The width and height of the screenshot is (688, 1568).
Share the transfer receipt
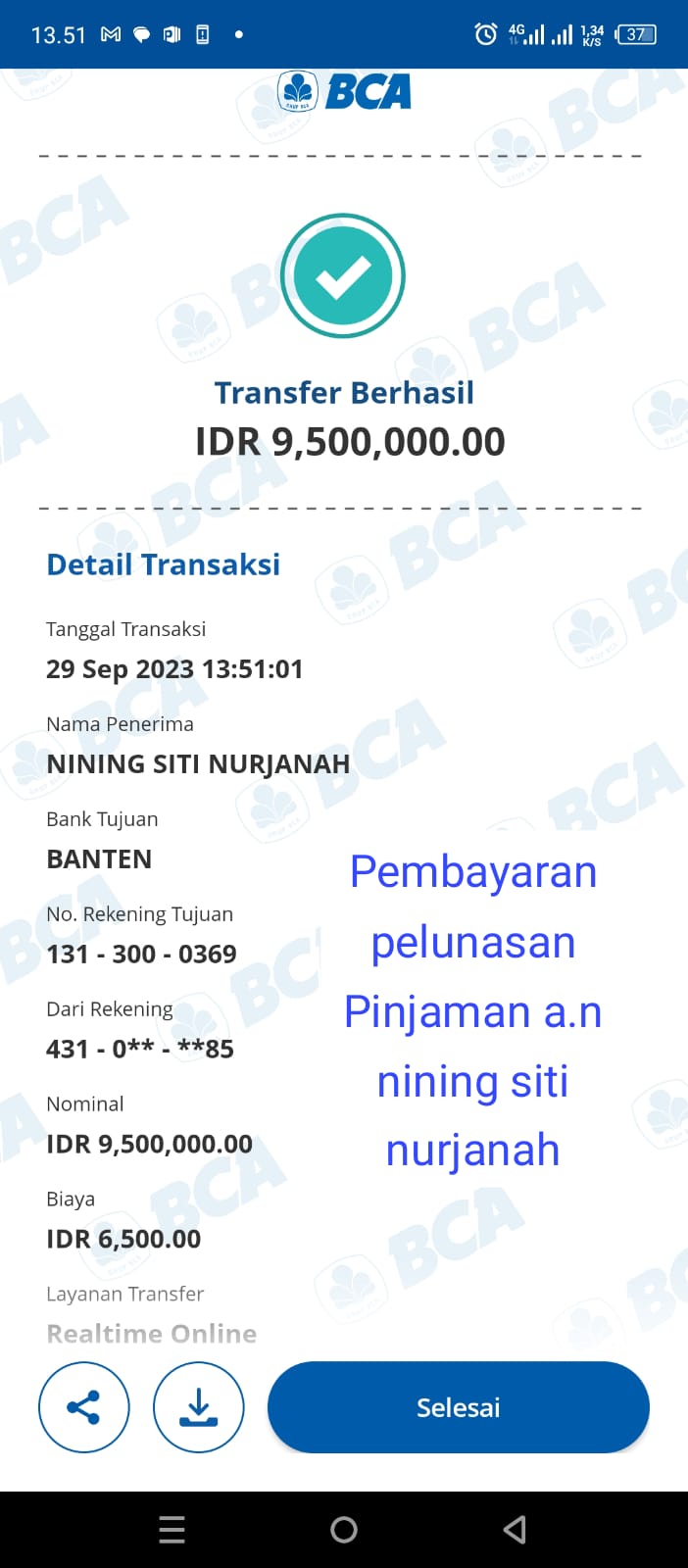tap(83, 1407)
